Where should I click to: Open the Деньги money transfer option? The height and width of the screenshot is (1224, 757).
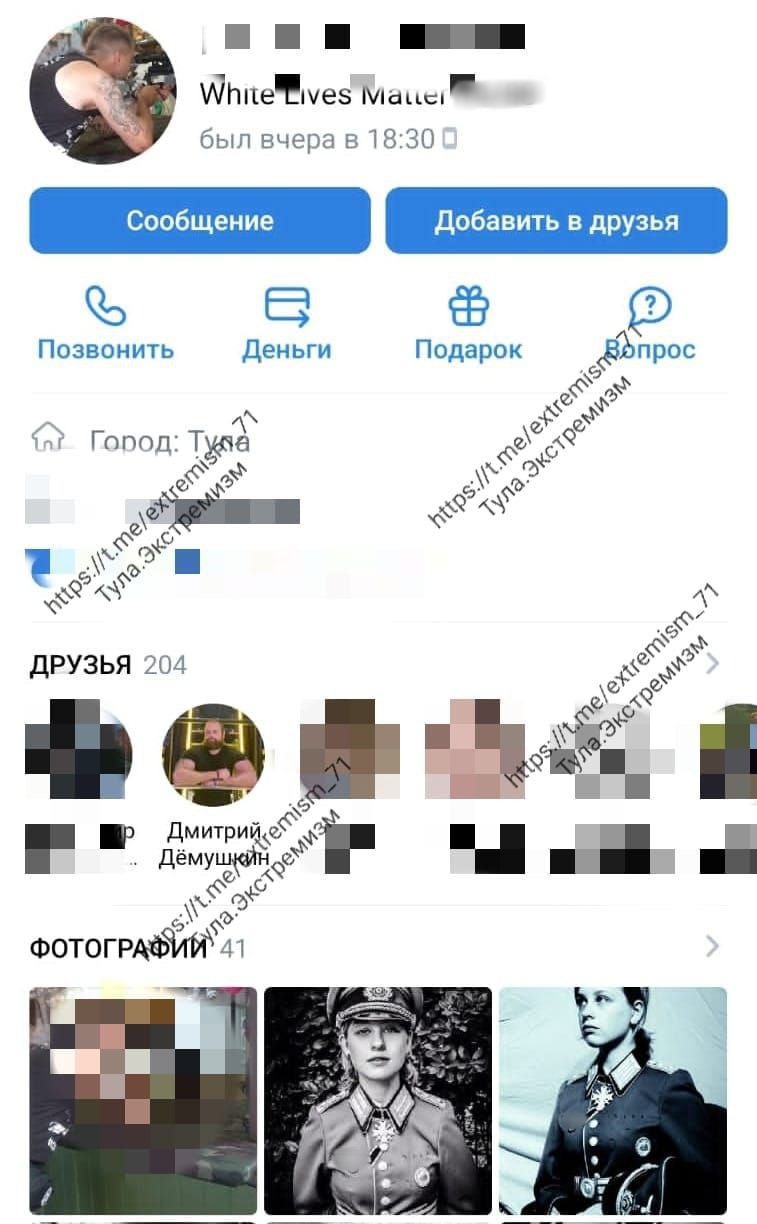click(x=287, y=324)
